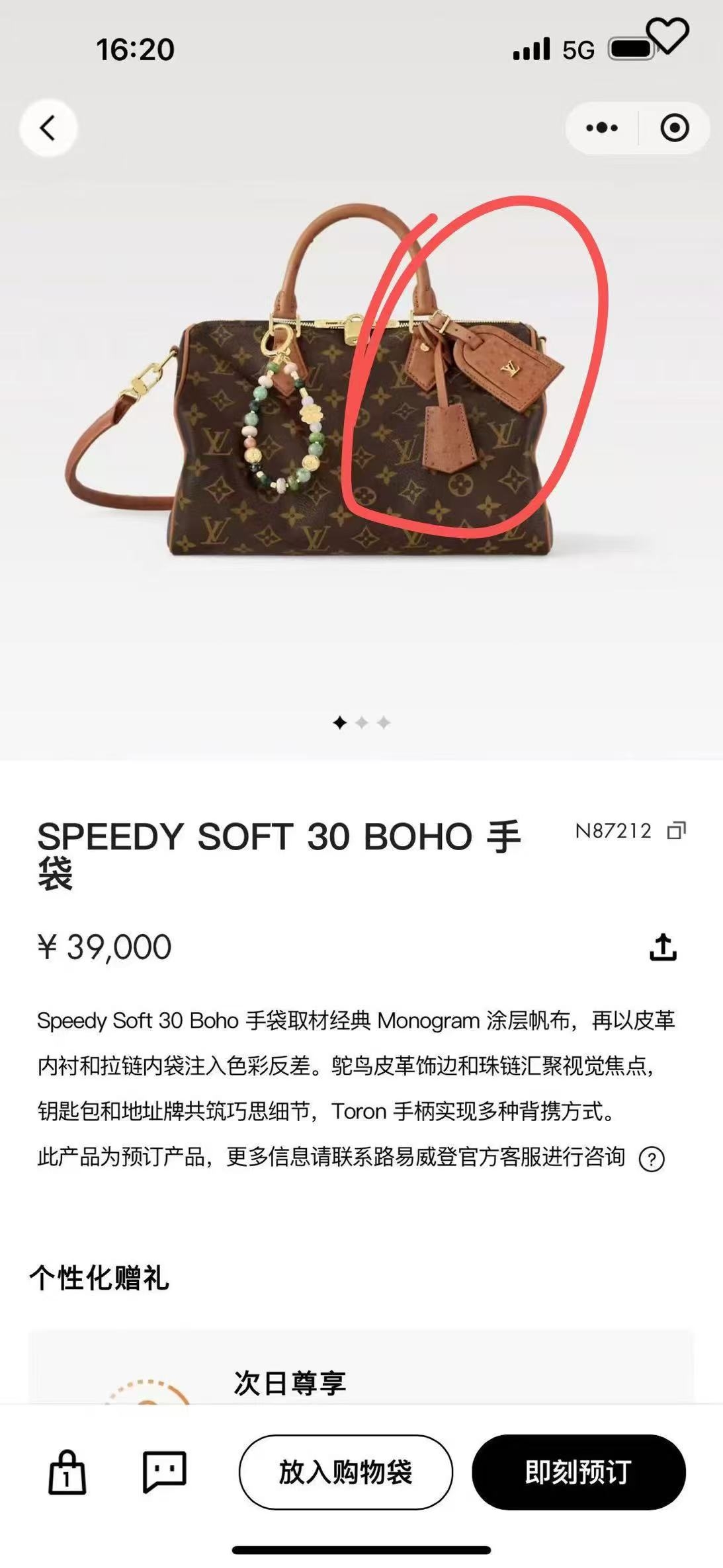Open the mini program three-dot menu

602,128
